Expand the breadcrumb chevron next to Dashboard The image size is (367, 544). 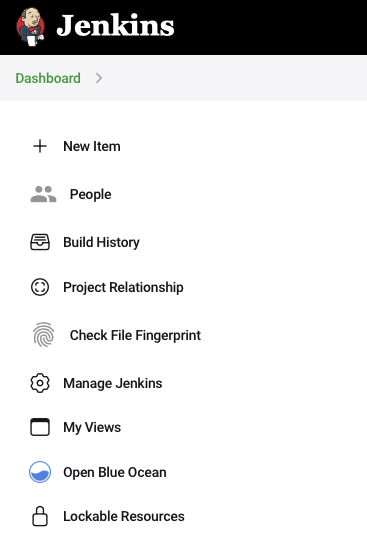pos(99,78)
